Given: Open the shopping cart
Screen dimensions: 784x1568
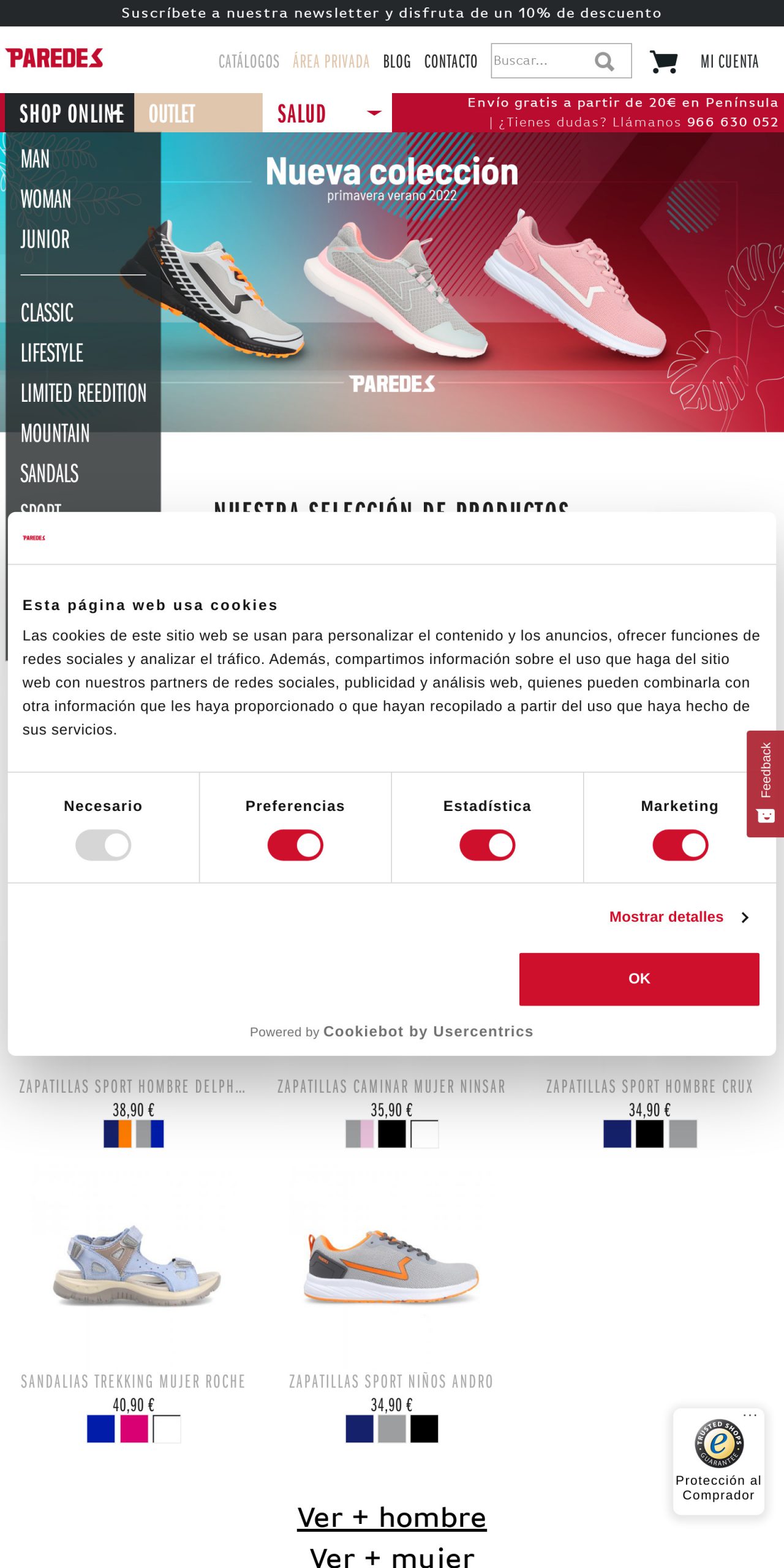Looking at the screenshot, I should pyautogui.click(x=663, y=61).
